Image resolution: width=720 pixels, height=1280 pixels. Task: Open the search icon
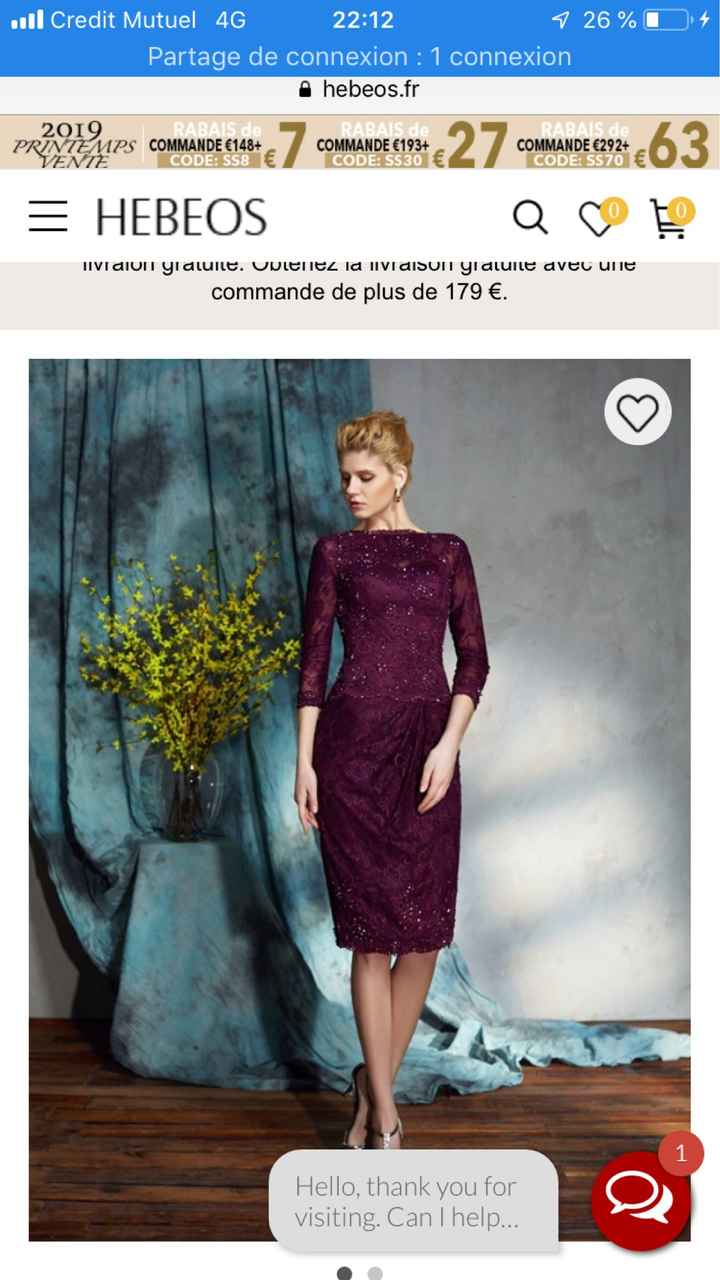tap(530, 216)
